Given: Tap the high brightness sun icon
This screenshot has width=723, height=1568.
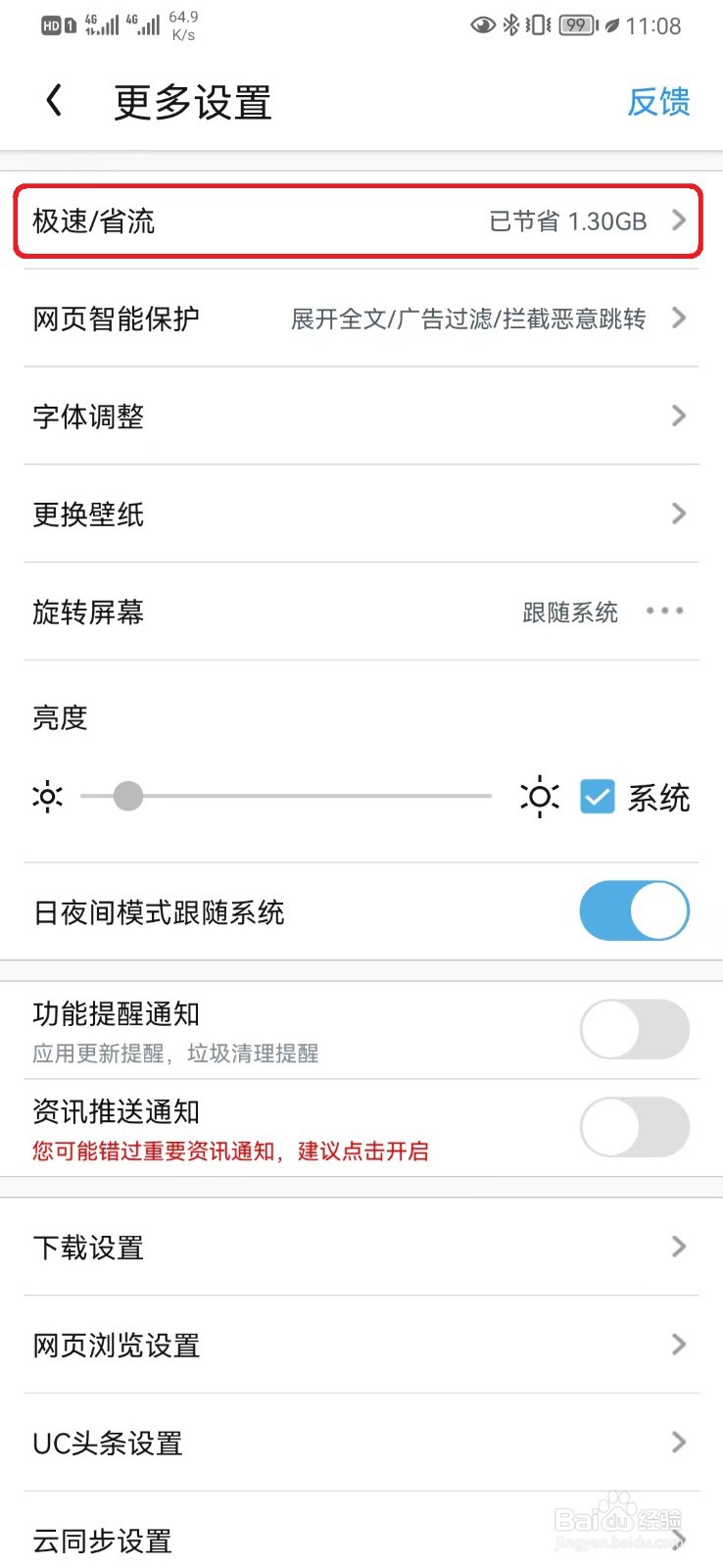Looking at the screenshot, I should (540, 796).
